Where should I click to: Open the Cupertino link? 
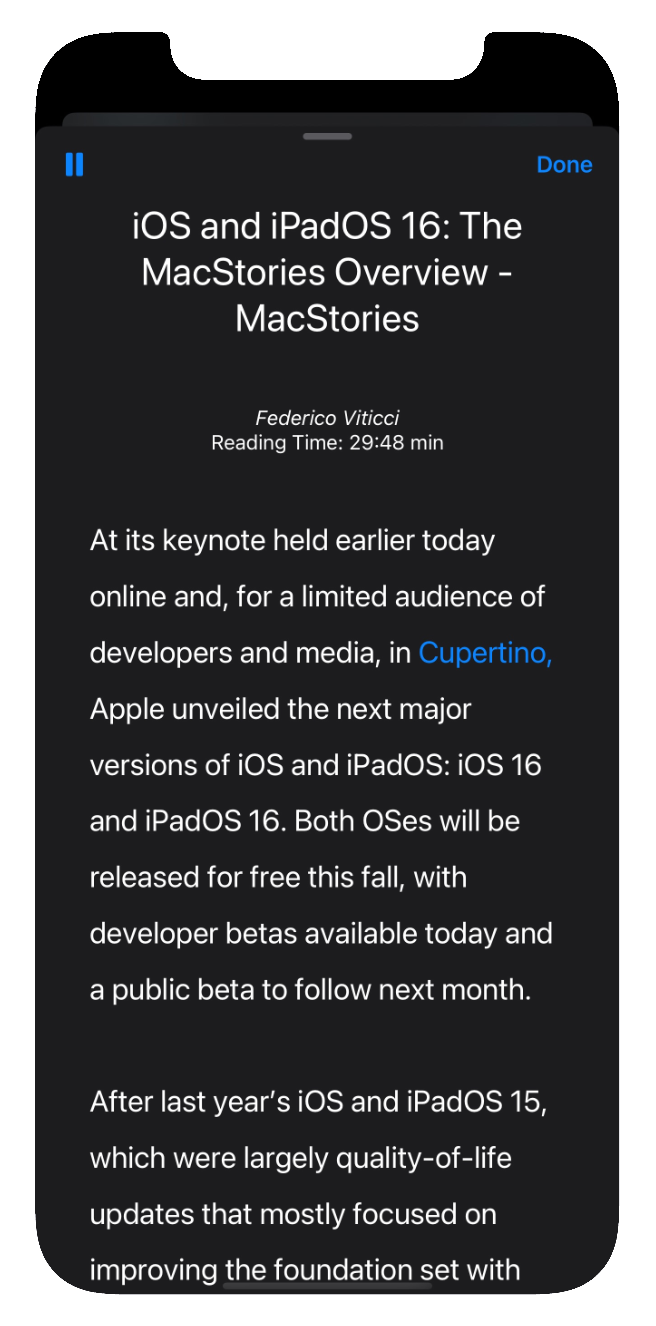pos(485,653)
